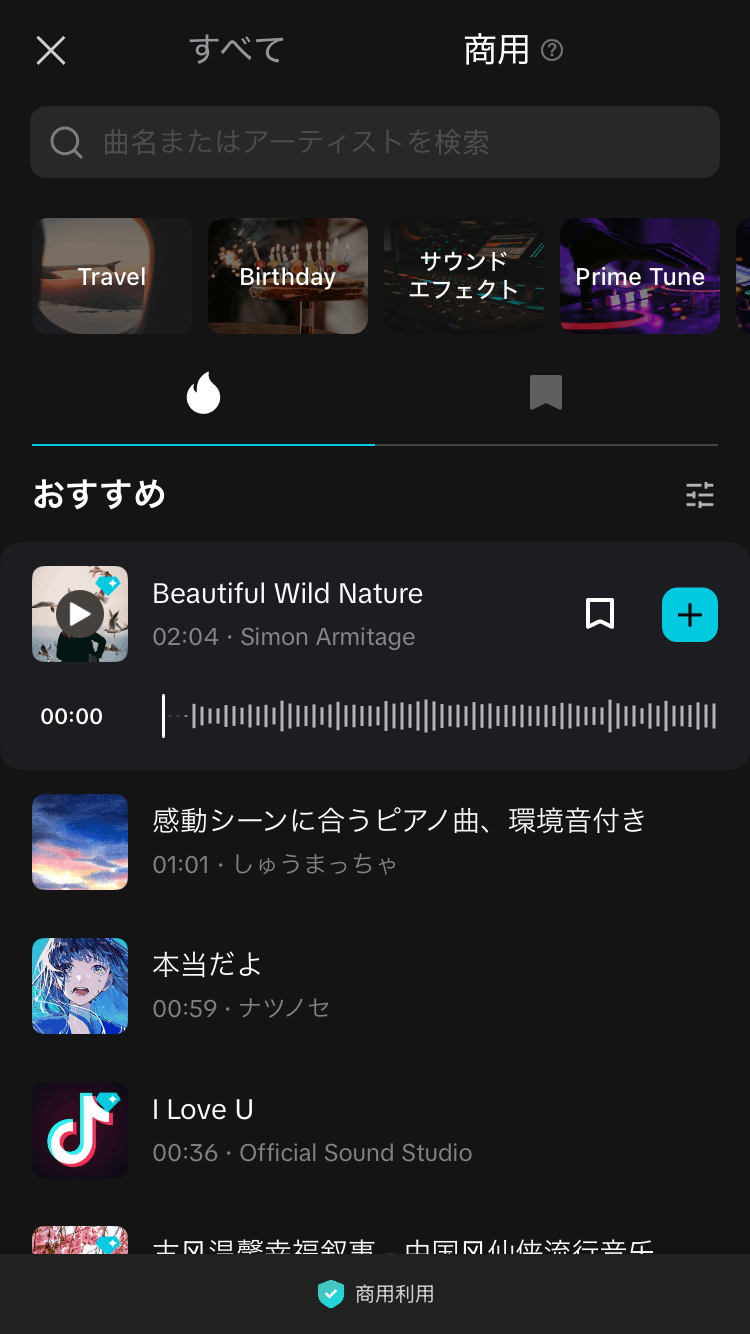This screenshot has height=1334, width=750.
Task: Open the saved music bookmark tab
Action: 546,392
